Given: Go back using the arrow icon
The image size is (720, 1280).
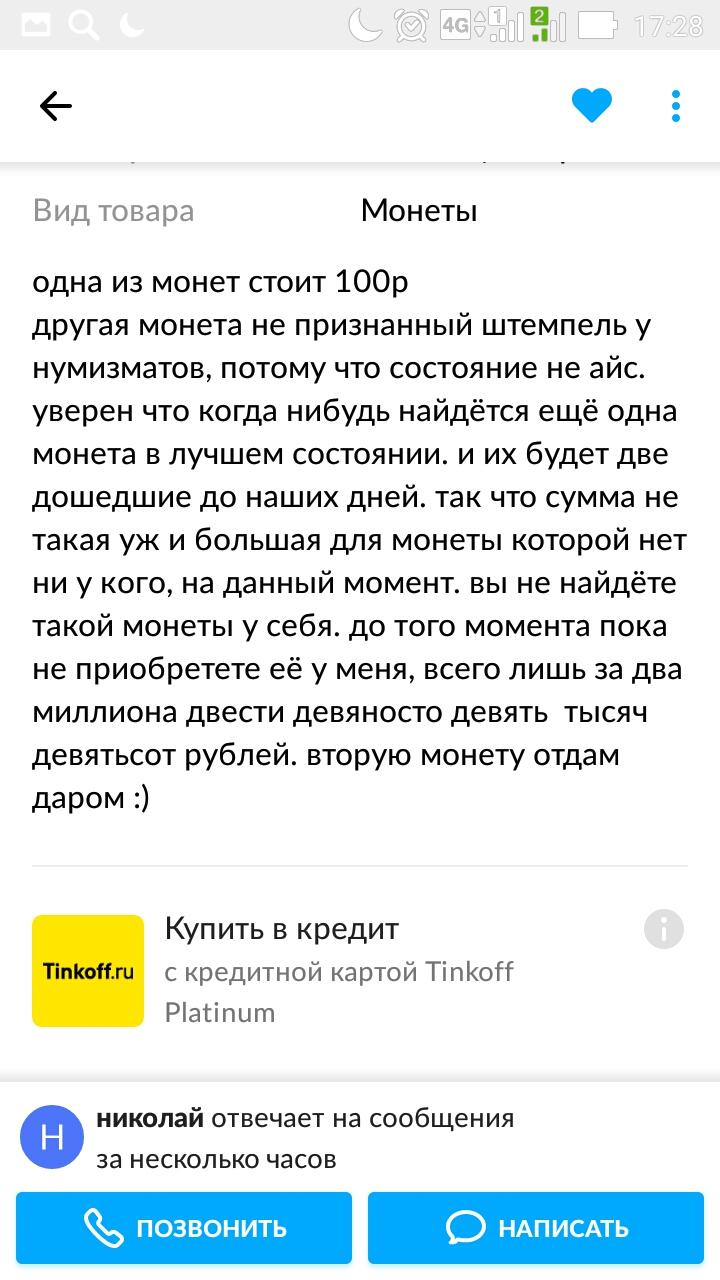Looking at the screenshot, I should pyautogui.click(x=56, y=106).
